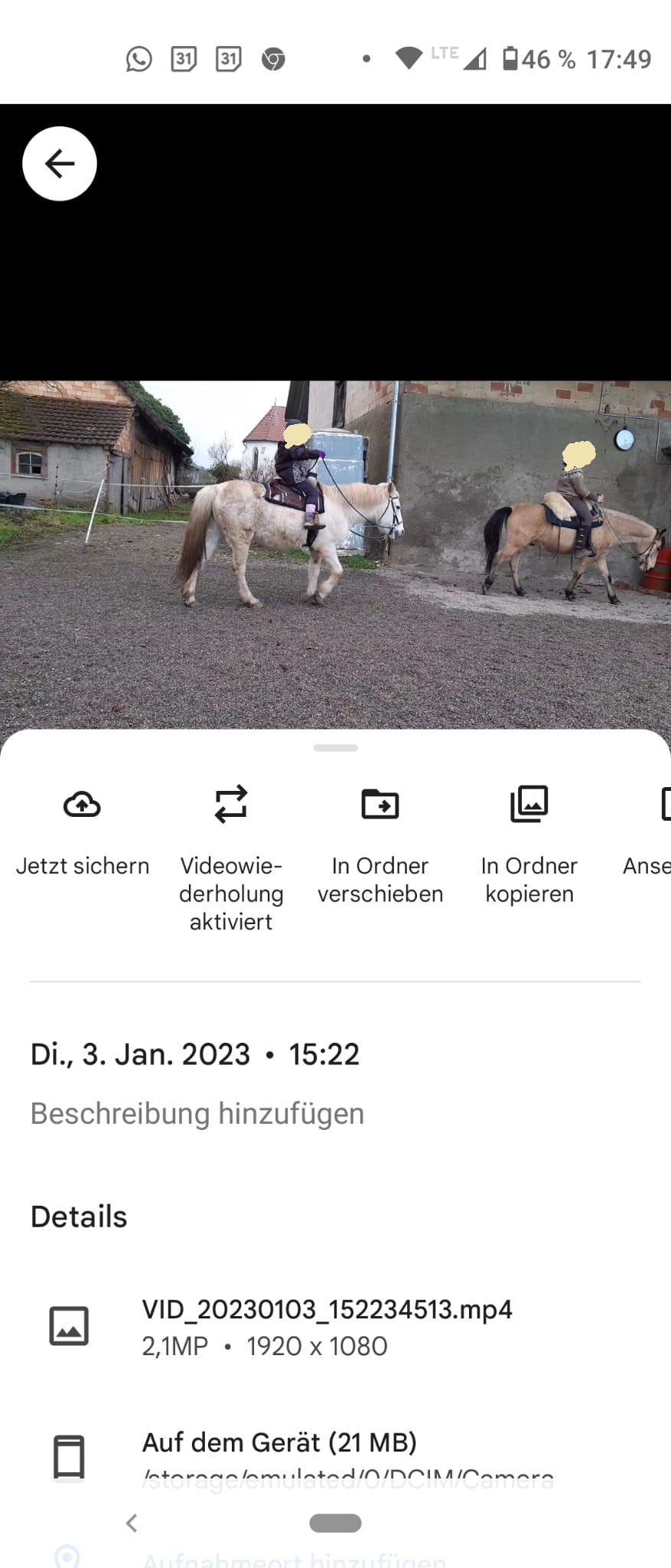Choose In Ordner kopieren
This screenshot has height=1568, width=671.
coord(529,842)
